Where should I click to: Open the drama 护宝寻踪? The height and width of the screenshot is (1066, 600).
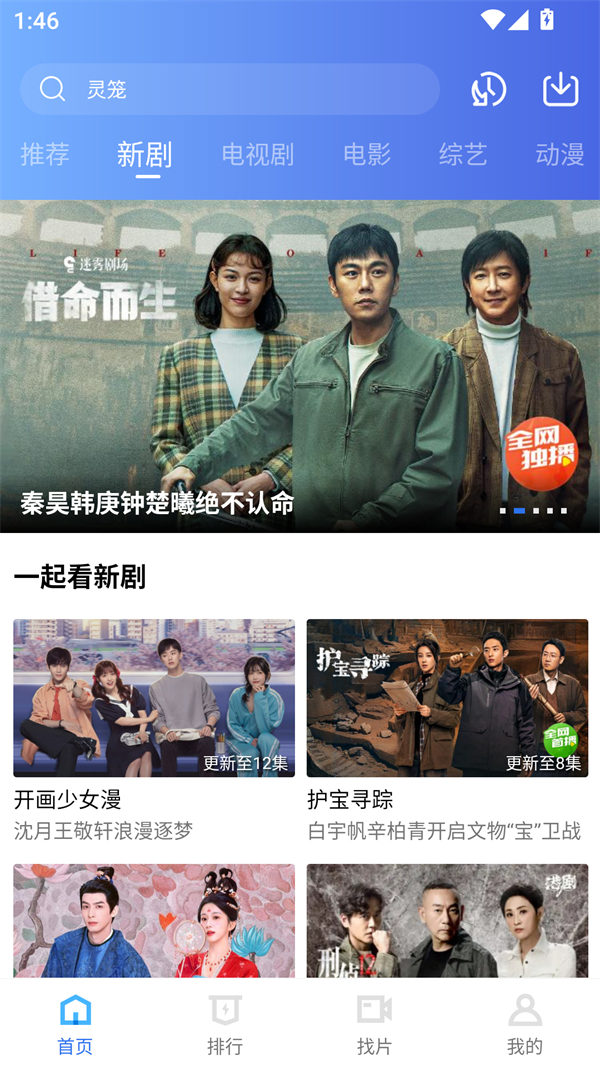[x=447, y=698]
